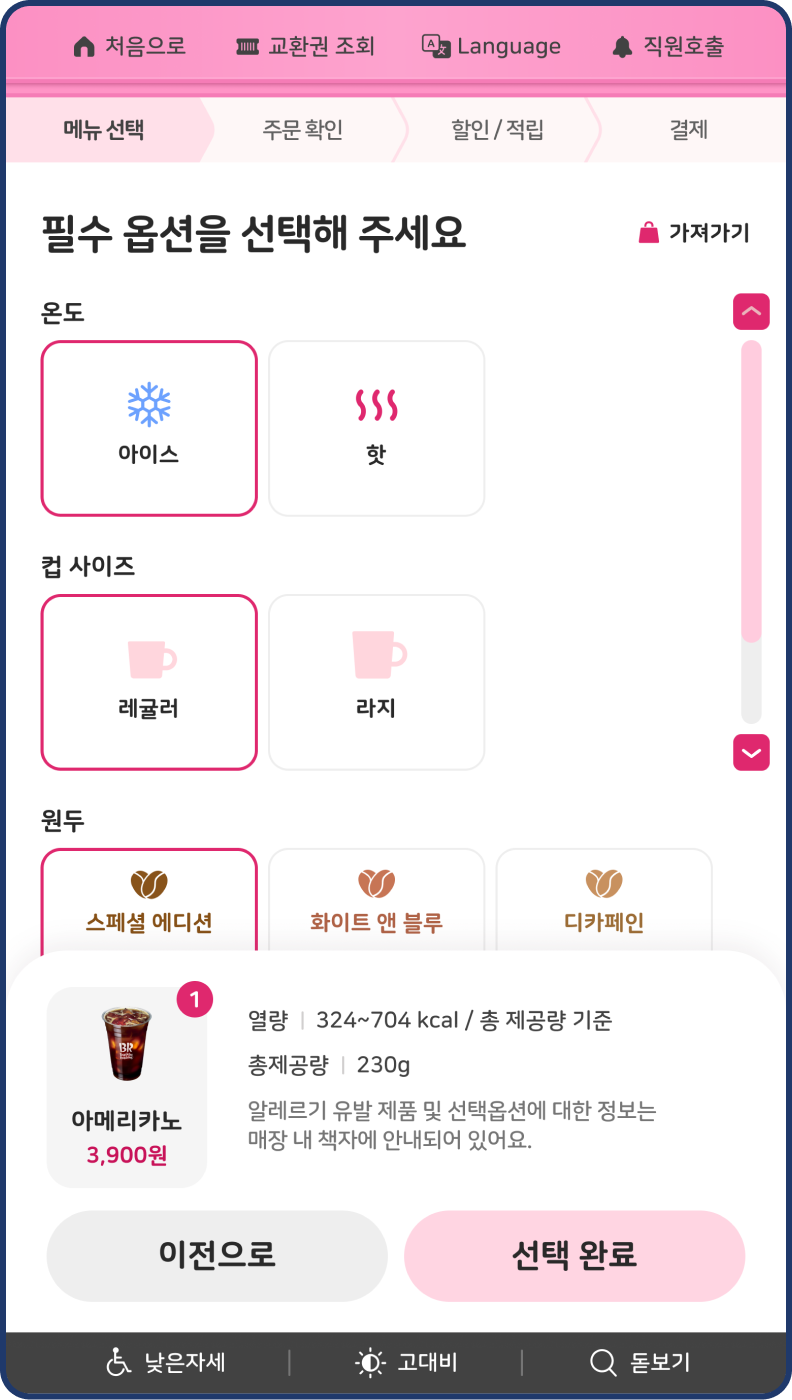This screenshot has width=792, height=1400.
Task: Open 교환권 조회 voucher lookup
Action: tap(305, 47)
